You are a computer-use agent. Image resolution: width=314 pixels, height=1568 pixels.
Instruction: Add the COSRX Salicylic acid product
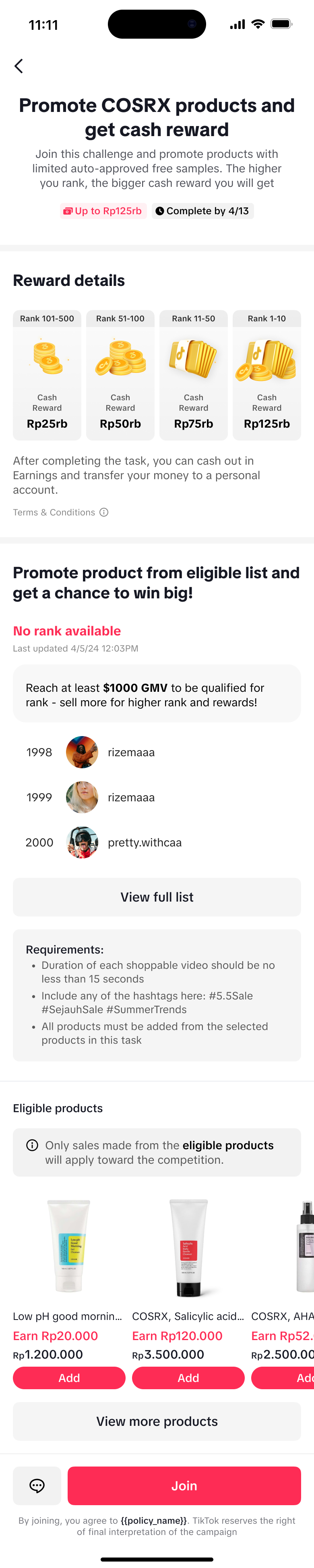(x=188, y=1378)
